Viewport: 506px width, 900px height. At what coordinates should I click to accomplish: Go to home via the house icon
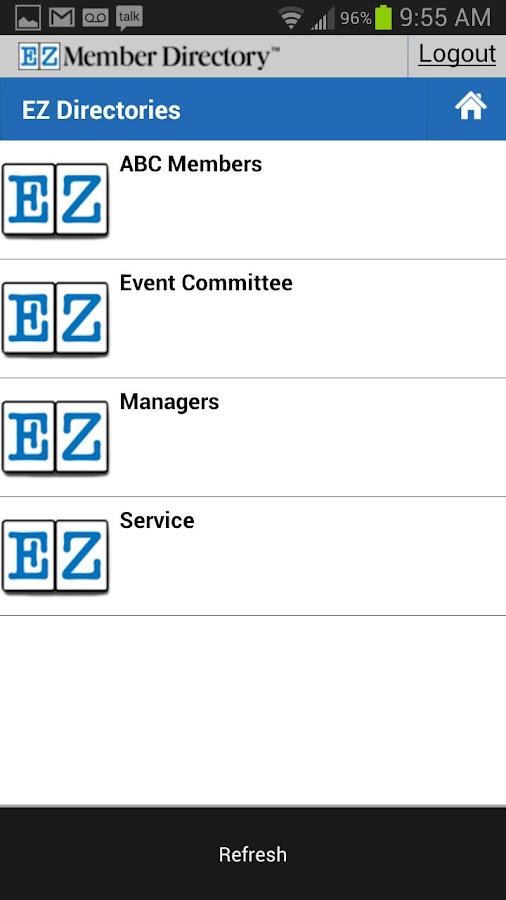(470, 107)
